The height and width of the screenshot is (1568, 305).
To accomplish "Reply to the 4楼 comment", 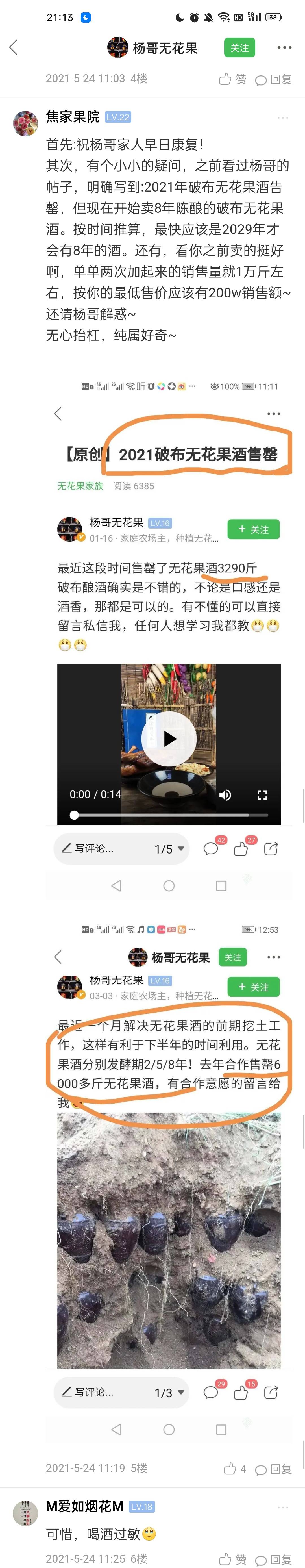I will pos(273,79).
